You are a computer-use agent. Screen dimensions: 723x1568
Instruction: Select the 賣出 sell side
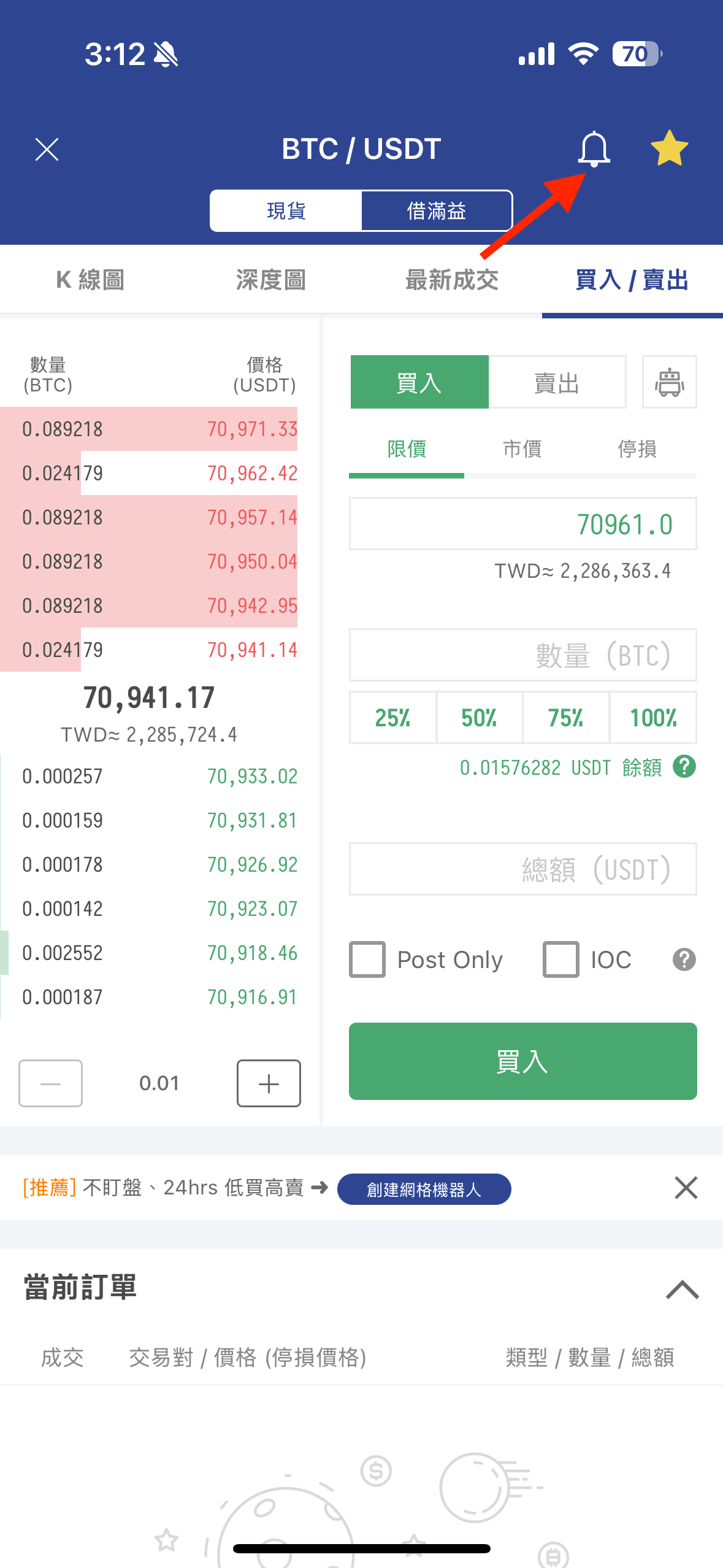[557, 383]
